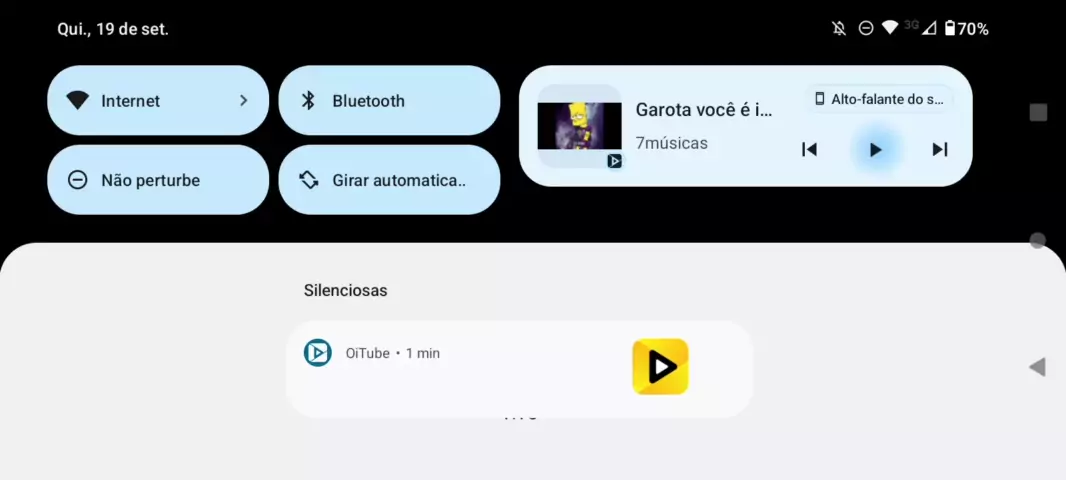Viewport: 1066px width, 480px height.
Task: Skip to the previous track
Action: click(x=810, y=150)
